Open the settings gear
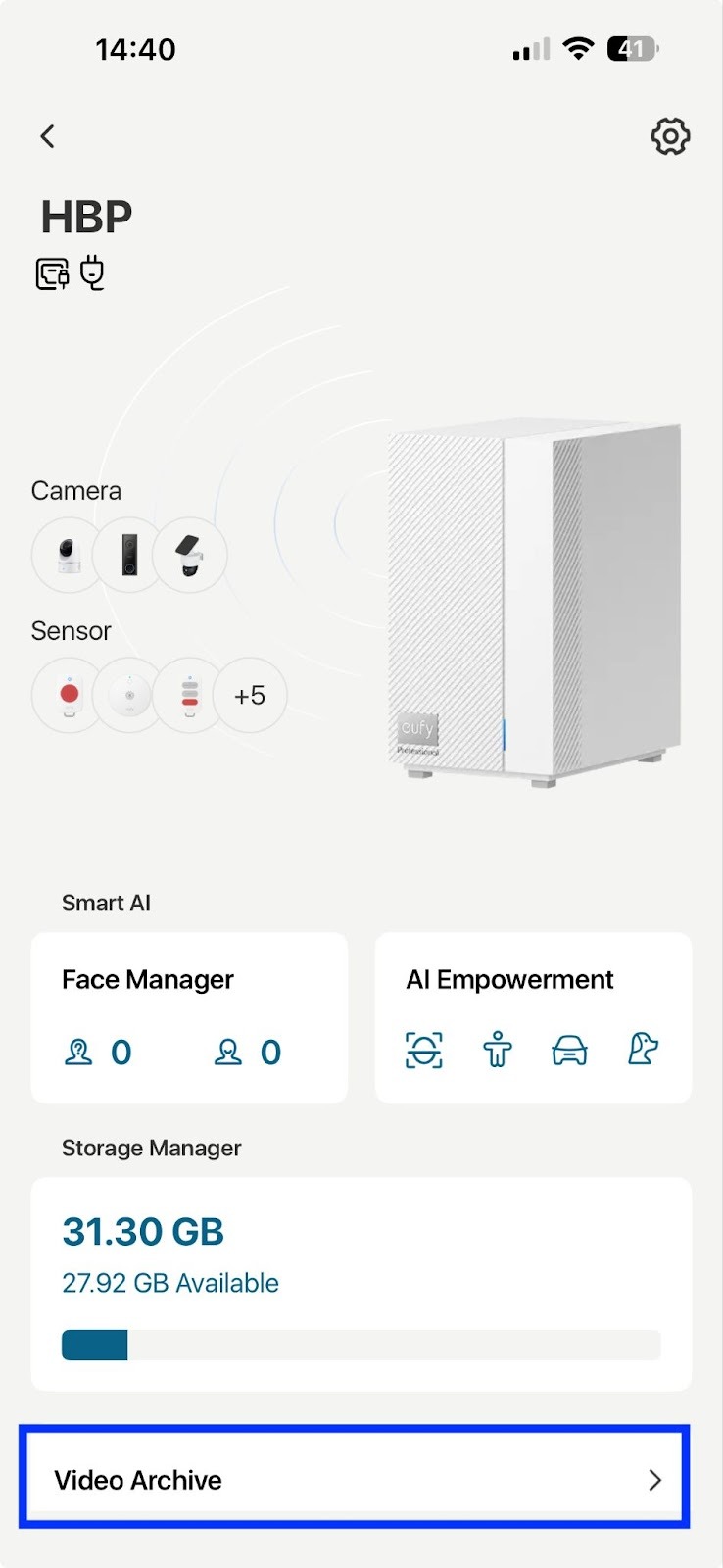The width and height of the screenshot is (723, 1568). point(670,136)
